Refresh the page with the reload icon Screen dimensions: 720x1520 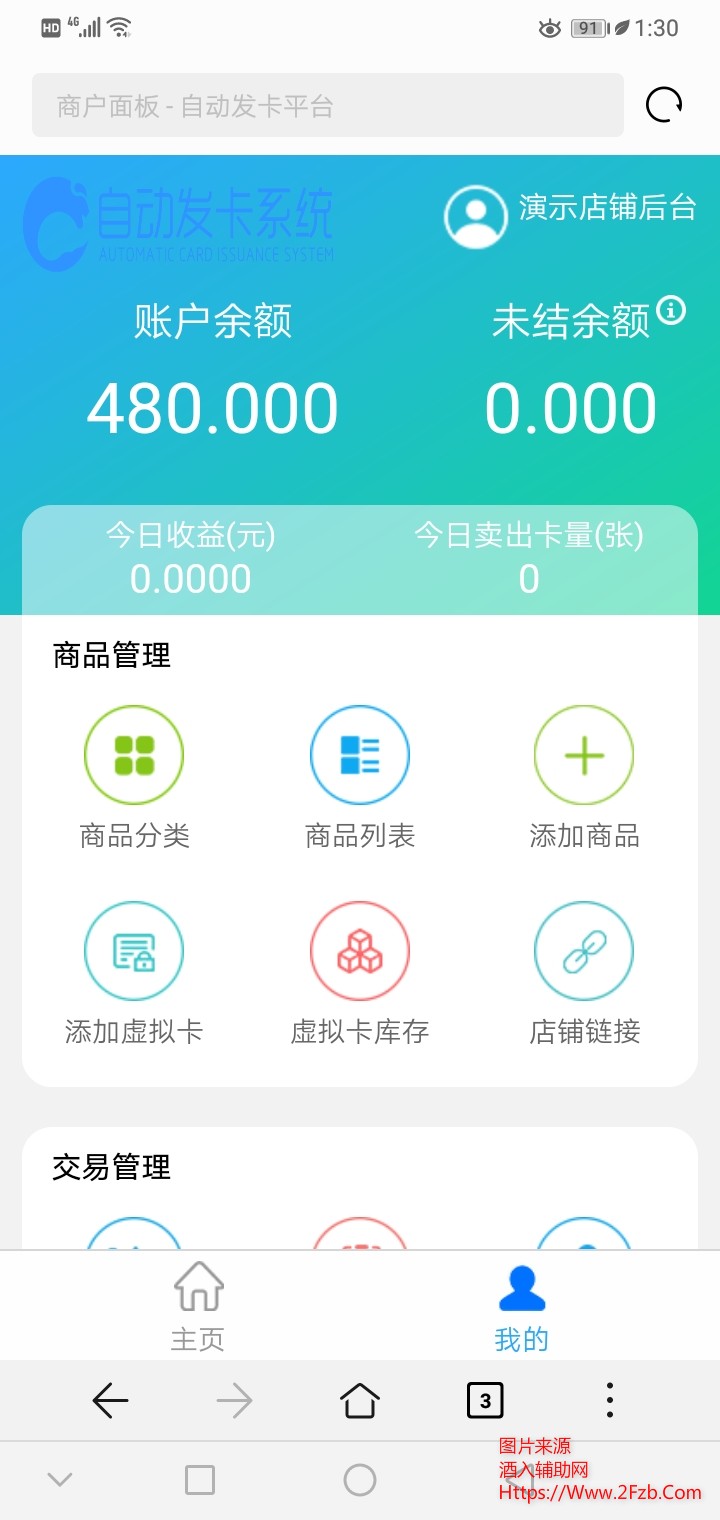662,103
